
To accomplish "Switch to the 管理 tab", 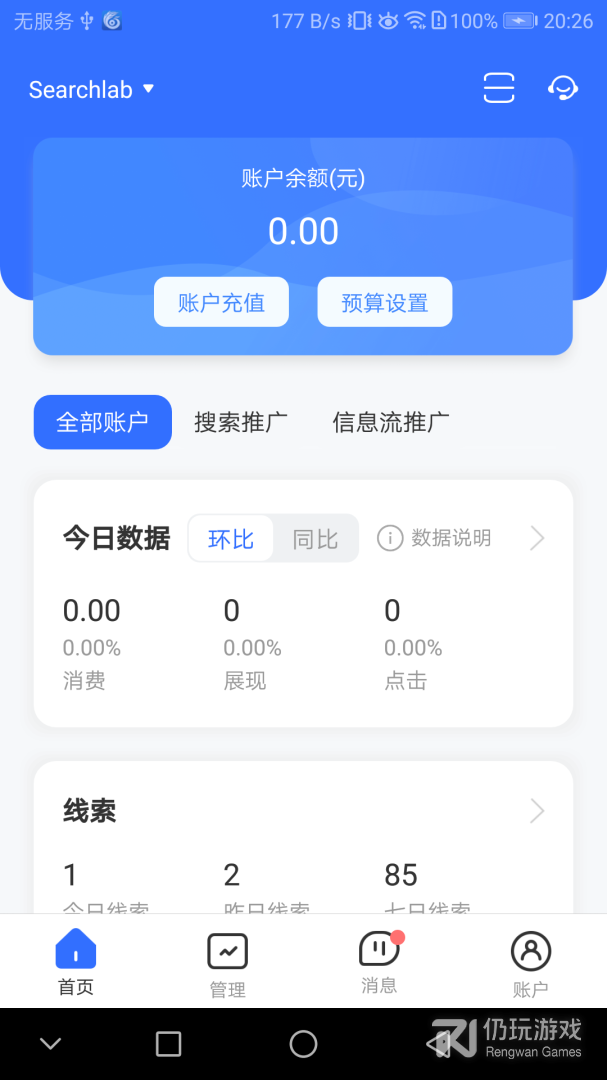I will [x=227, y=962].
